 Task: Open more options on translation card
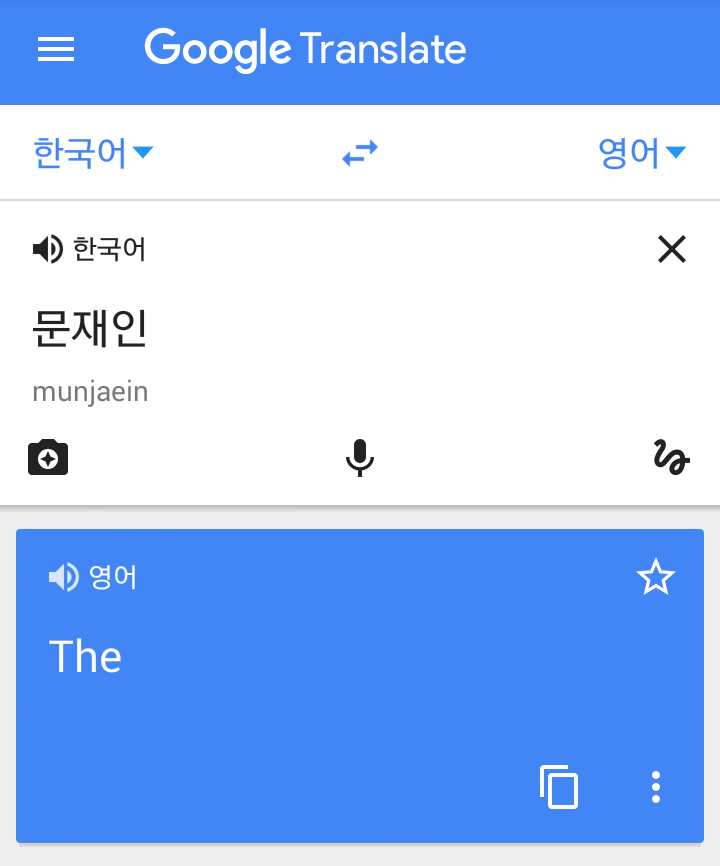coord(656,787)
